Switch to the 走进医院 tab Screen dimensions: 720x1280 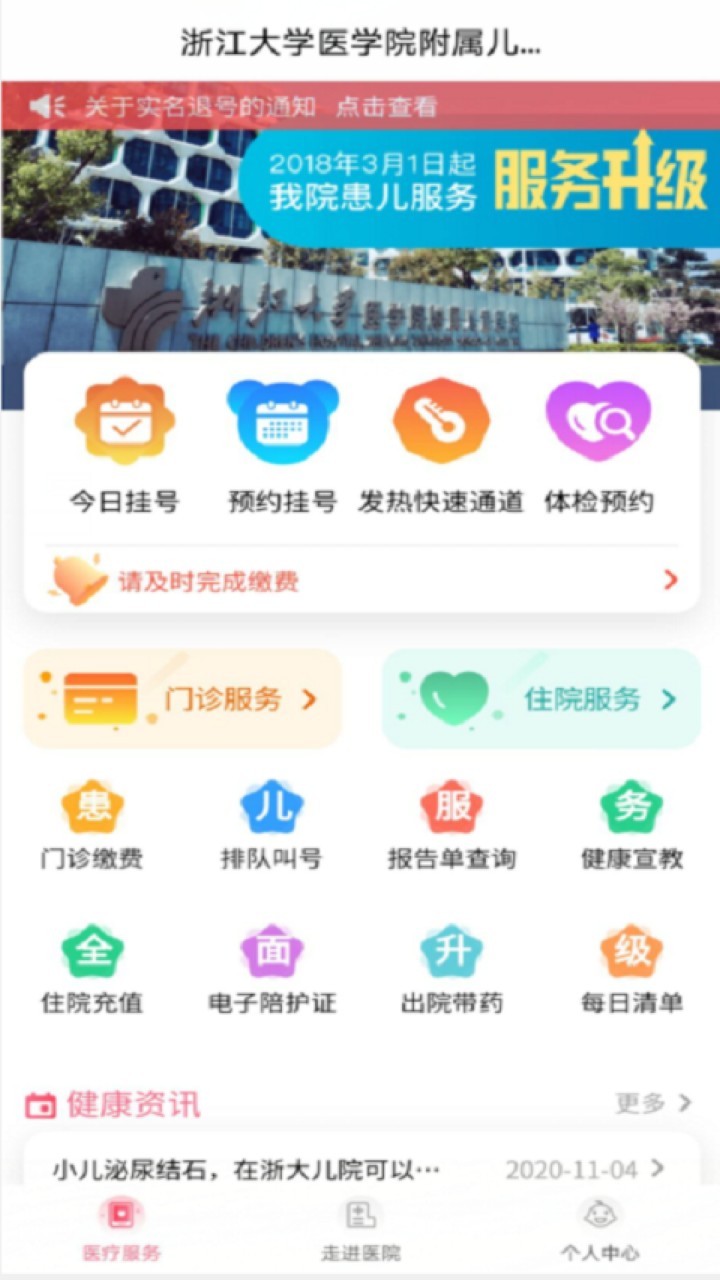360,1230
